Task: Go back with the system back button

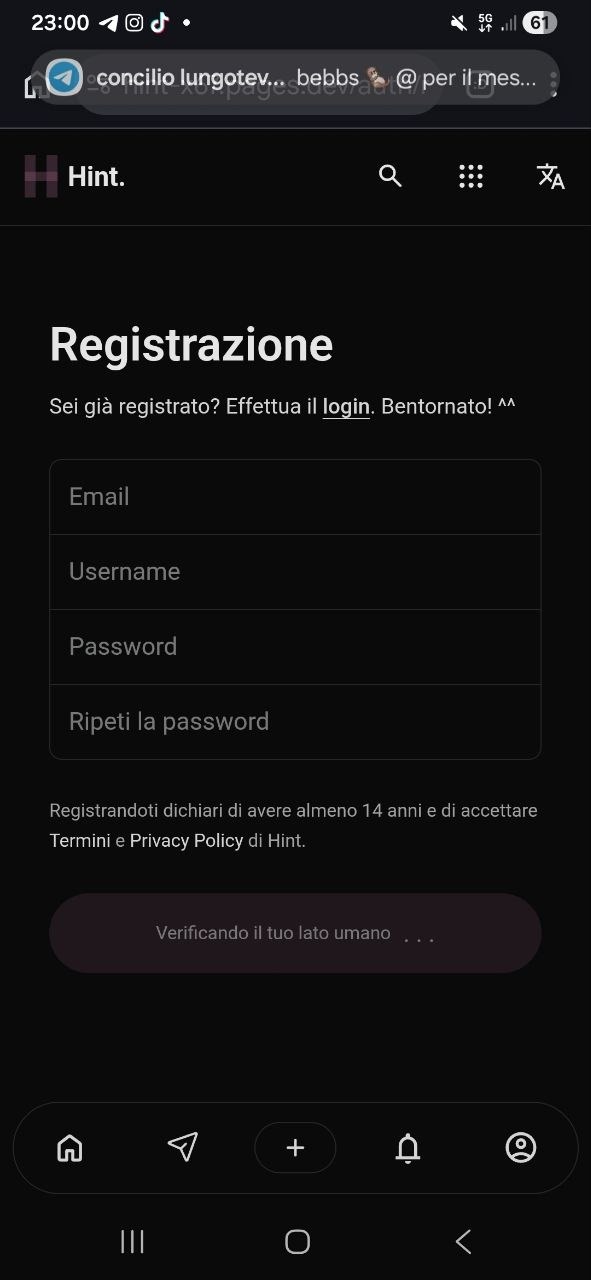Action: (463, 1242)
